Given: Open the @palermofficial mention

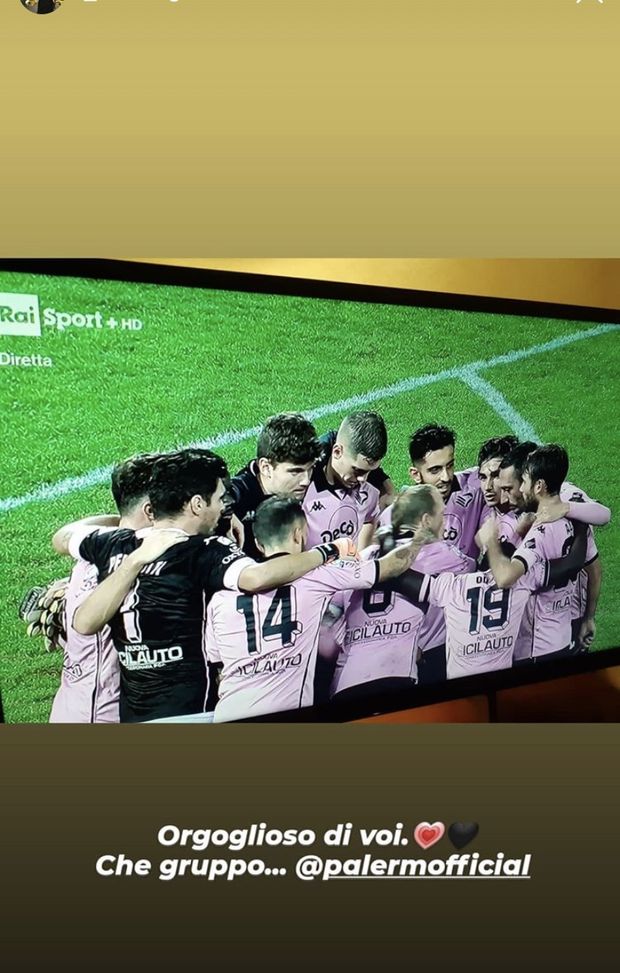Looking at the screenshot, I should pyautogui.click(x=413, y=866).
